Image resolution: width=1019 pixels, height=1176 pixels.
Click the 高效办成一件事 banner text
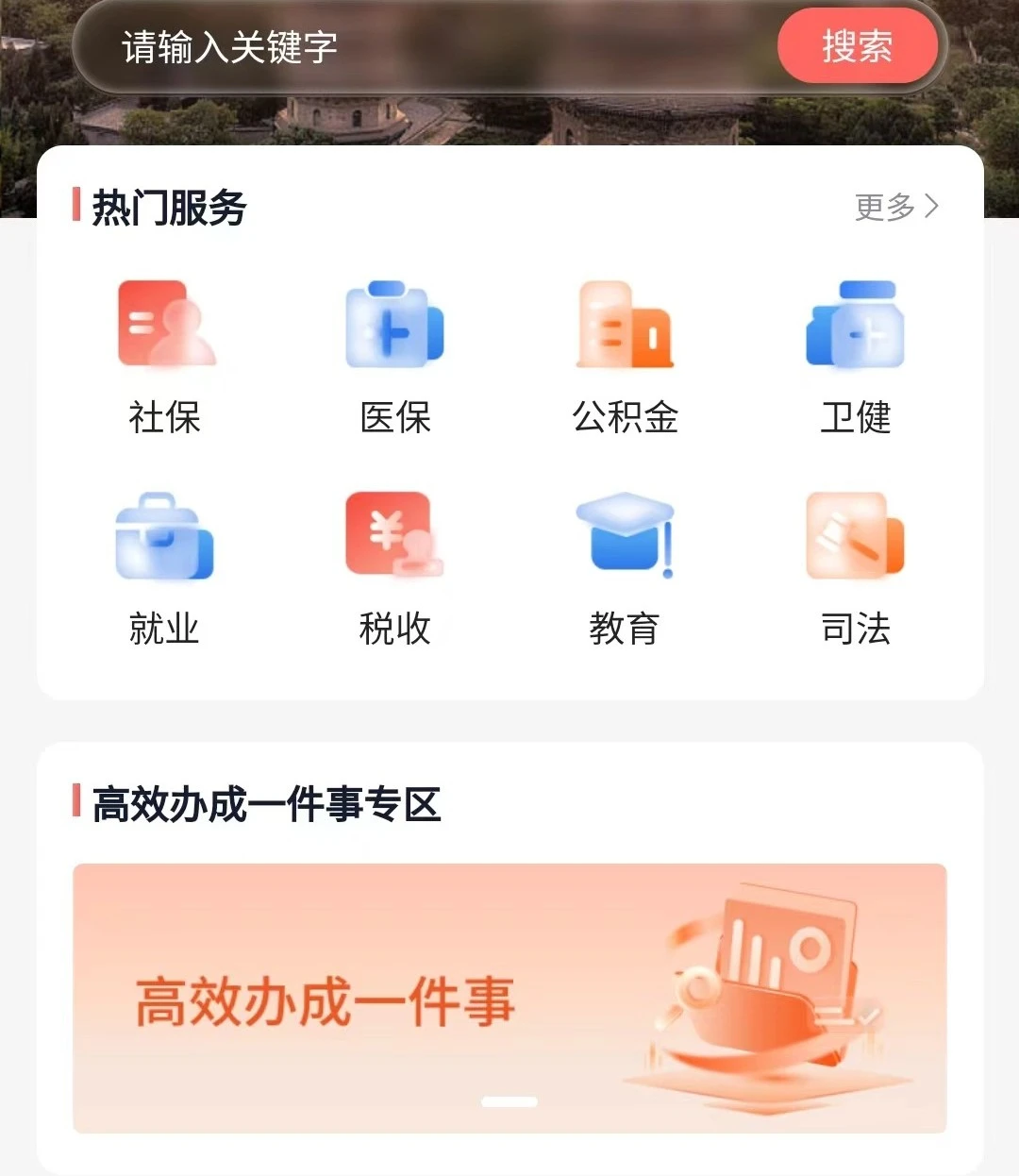326,1003
